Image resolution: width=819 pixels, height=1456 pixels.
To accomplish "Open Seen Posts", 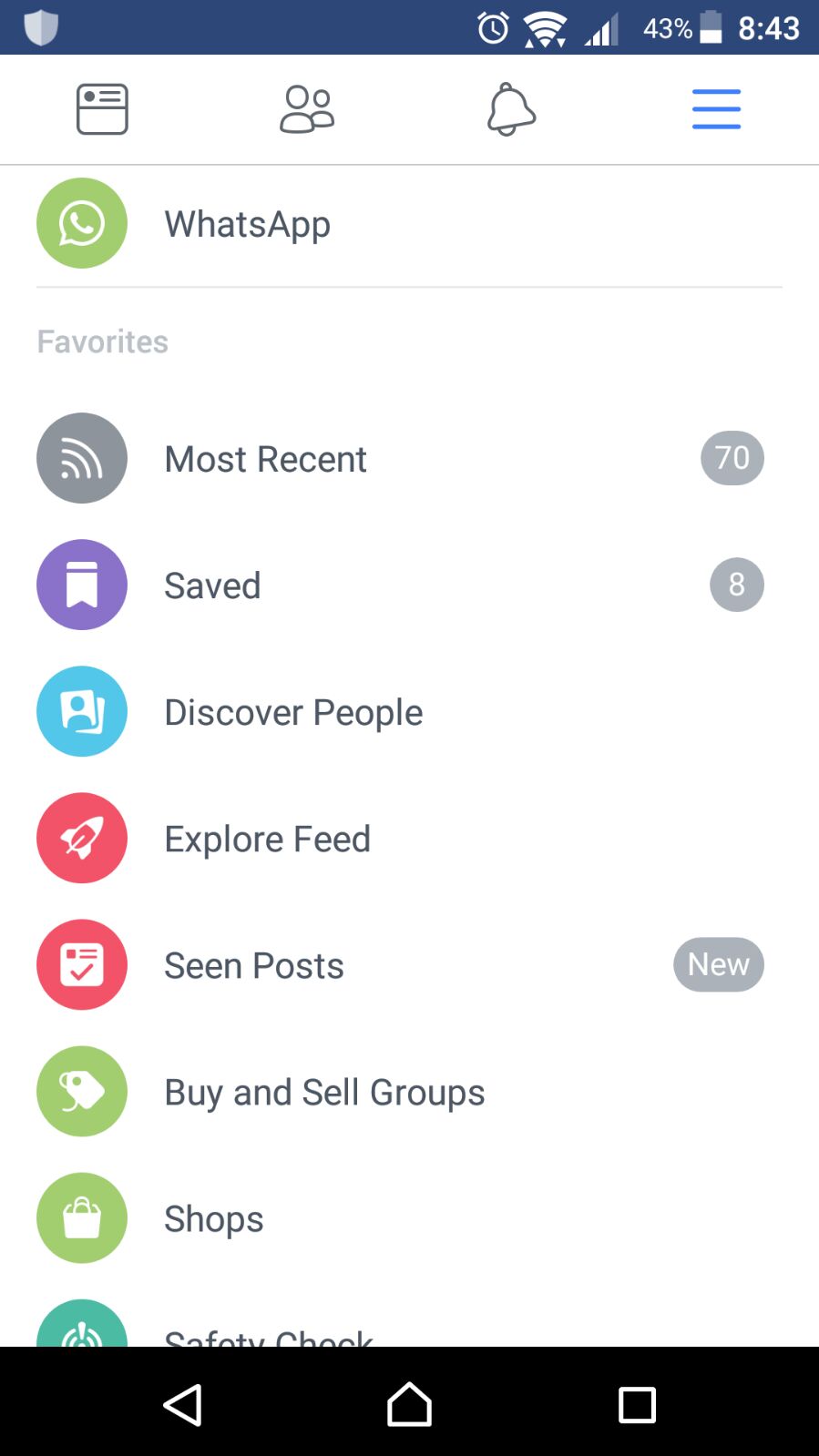I will 409,964.
